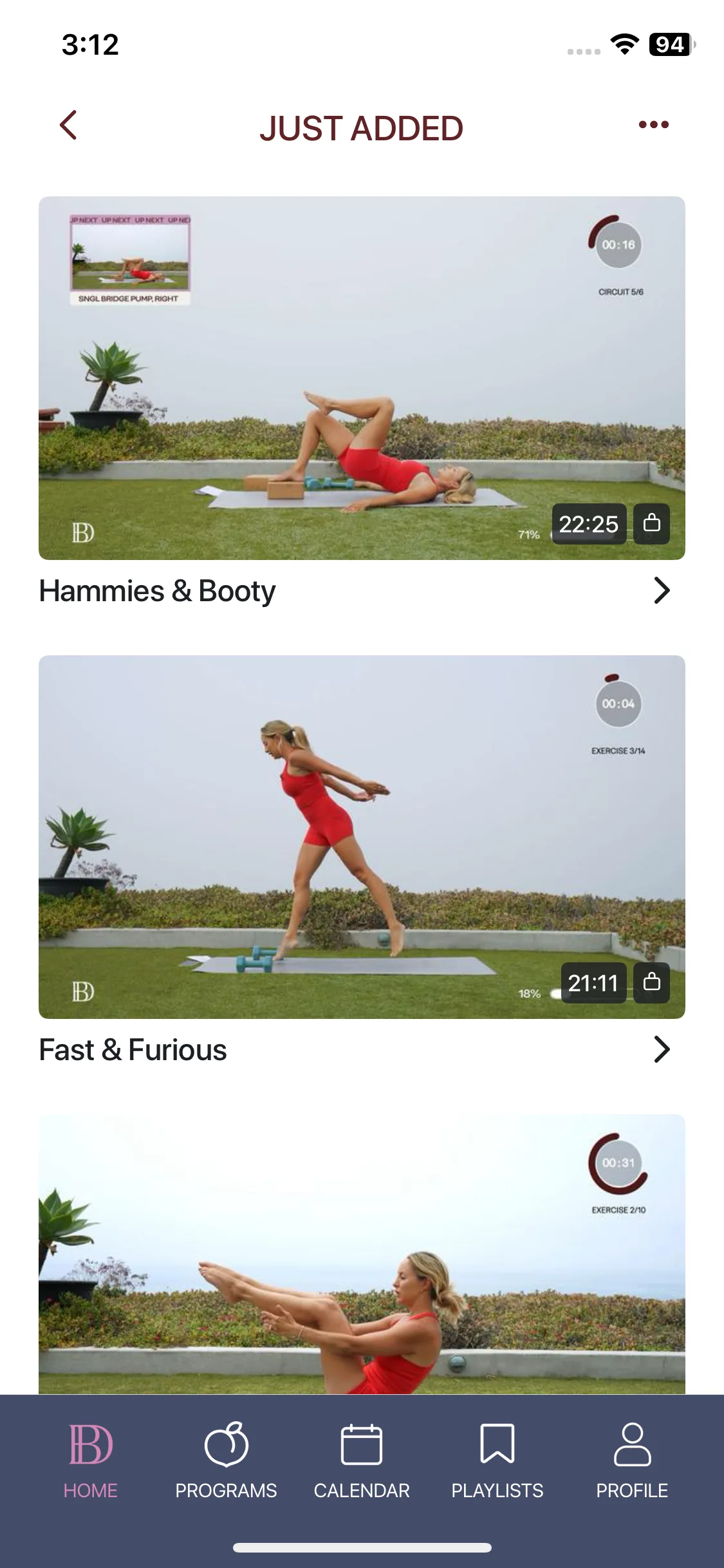Image resolution: width=724 pixels, height=1568 pixels.
Task: Open the three-dot overflow menu
Action: coord(653,125)
